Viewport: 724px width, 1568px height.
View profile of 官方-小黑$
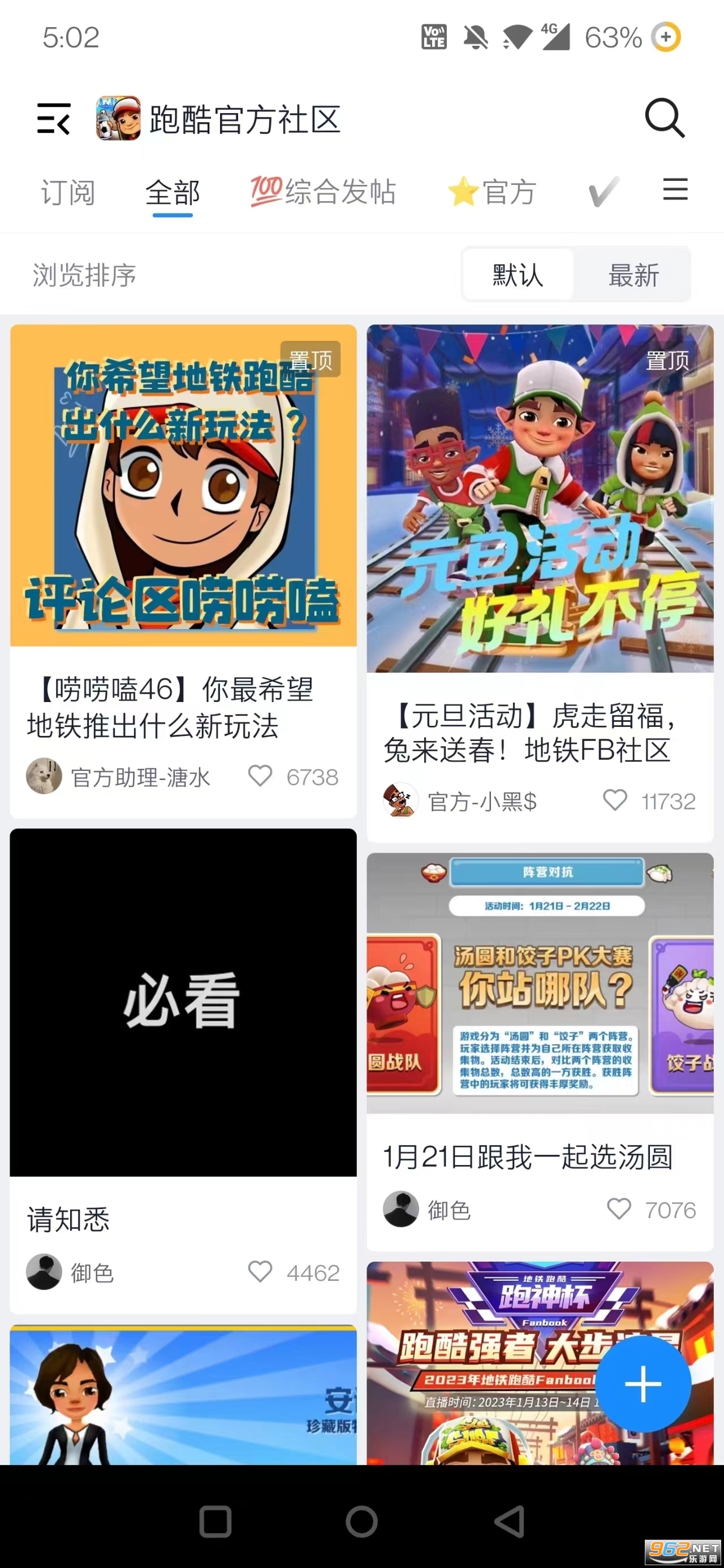click(400, 800)
